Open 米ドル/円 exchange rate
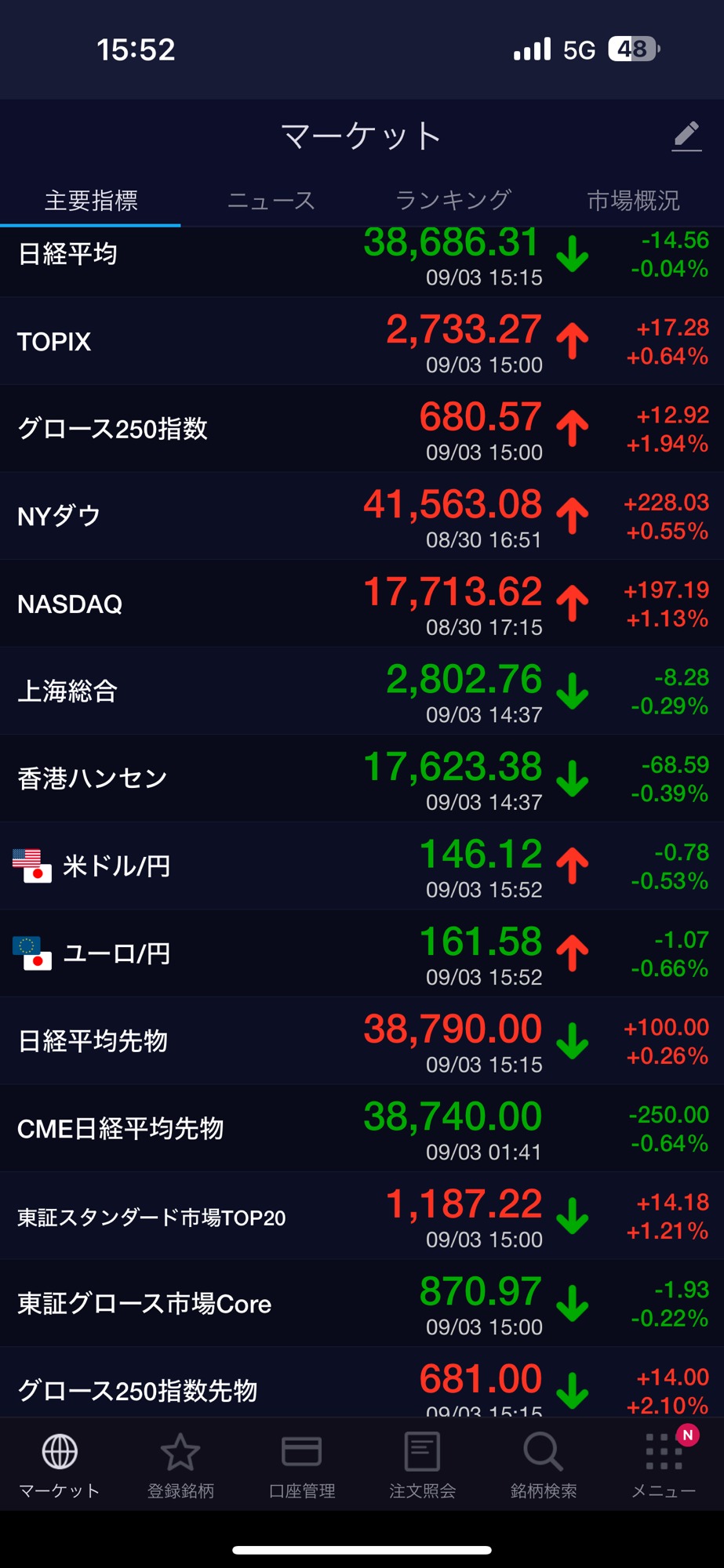The image size is (724, 1568). pyautogui.click(x=362, y=866)
